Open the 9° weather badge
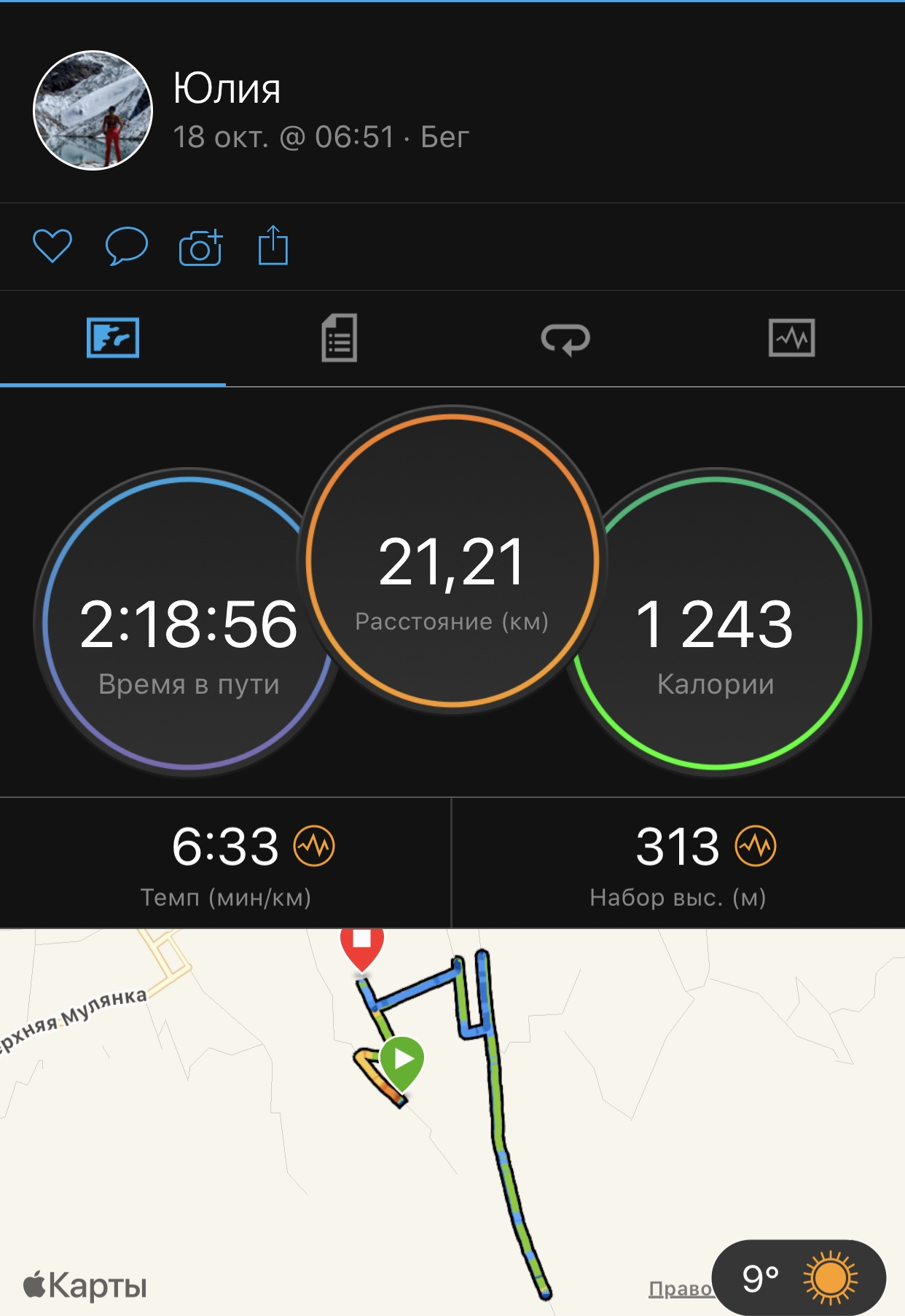905x1316 pixels. pyautogui.click(x=799, y=1277)
